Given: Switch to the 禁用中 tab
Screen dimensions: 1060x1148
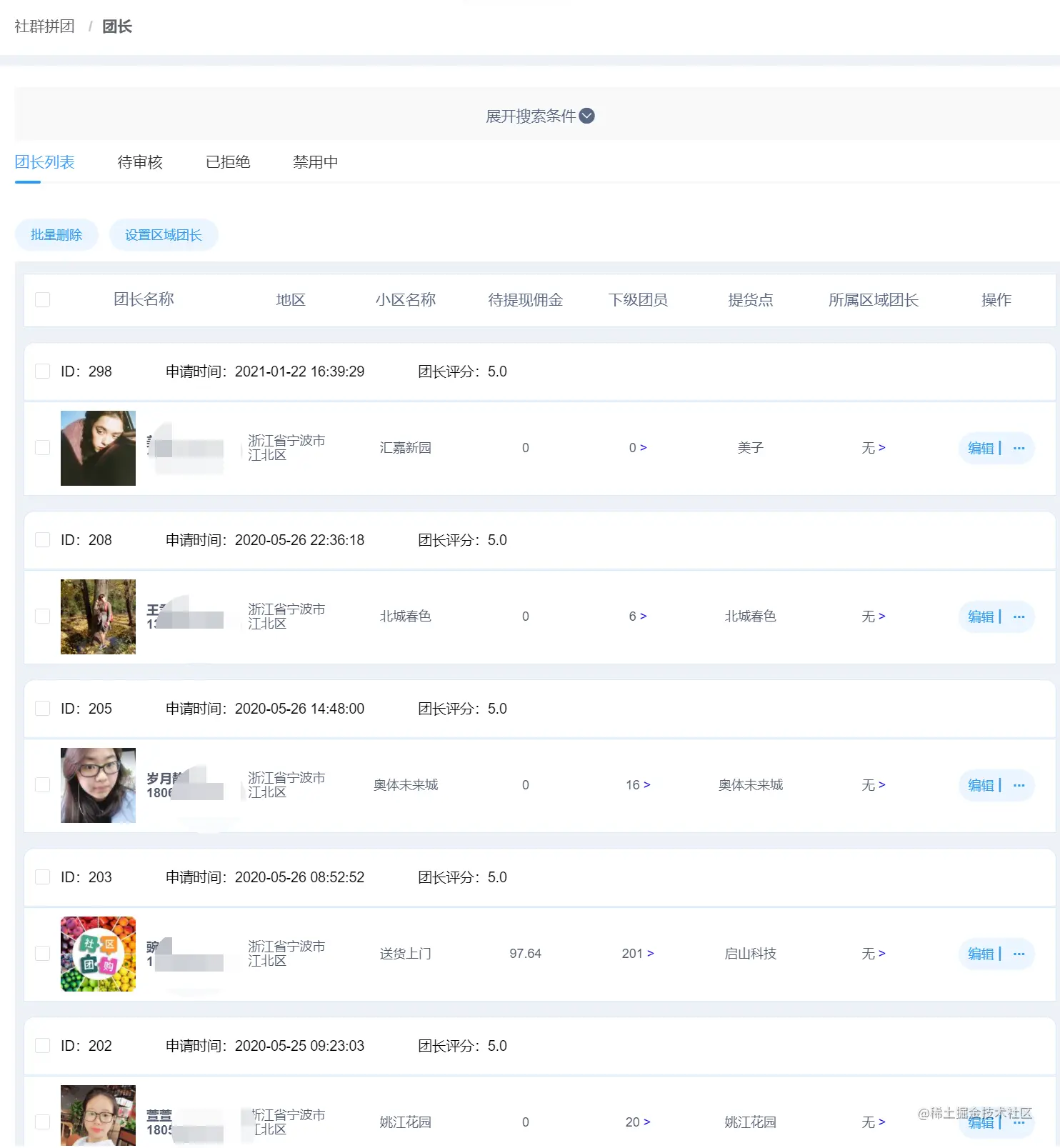Looking at the screenshot, I should point(315,162).
